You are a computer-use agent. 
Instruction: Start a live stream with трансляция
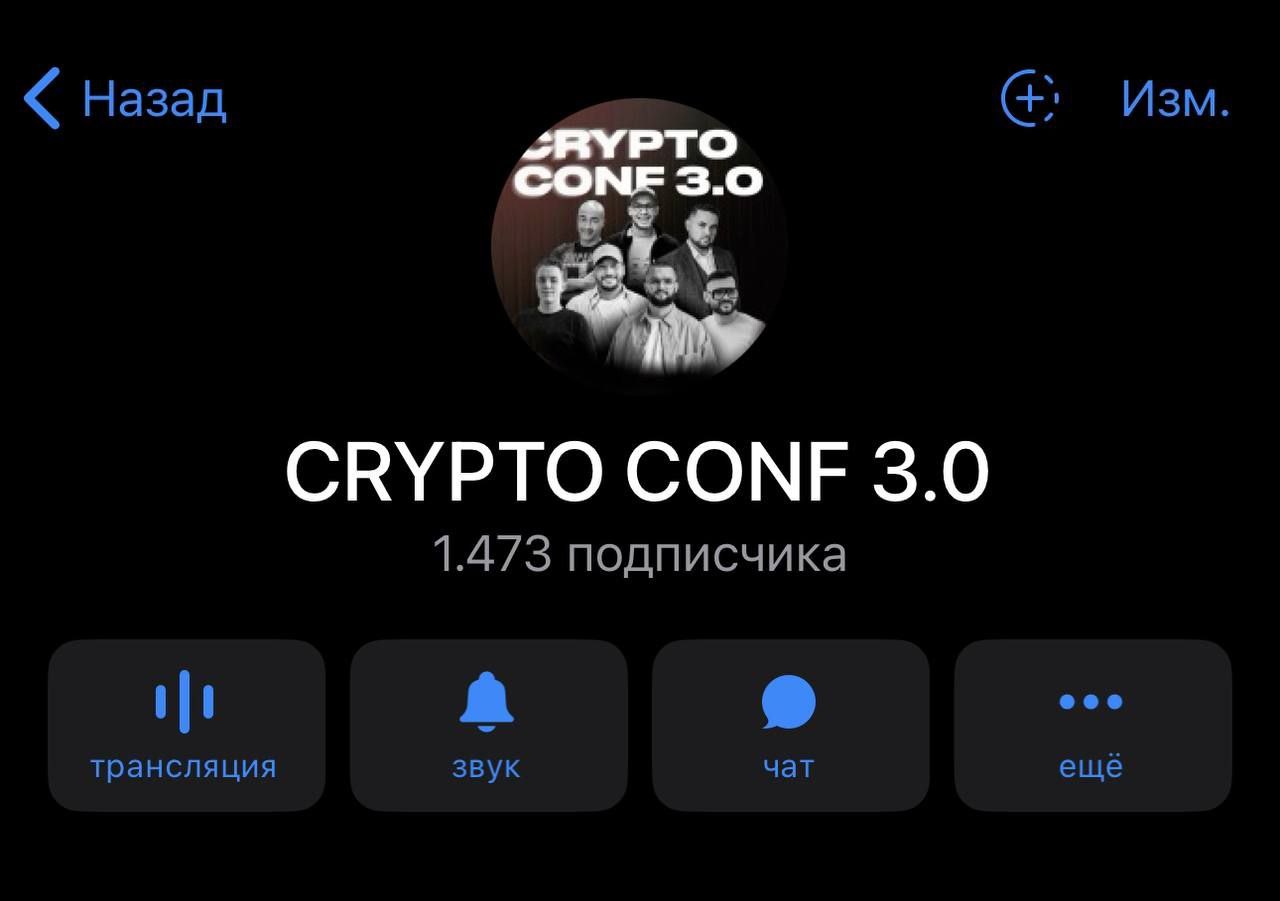coord(186,725)
